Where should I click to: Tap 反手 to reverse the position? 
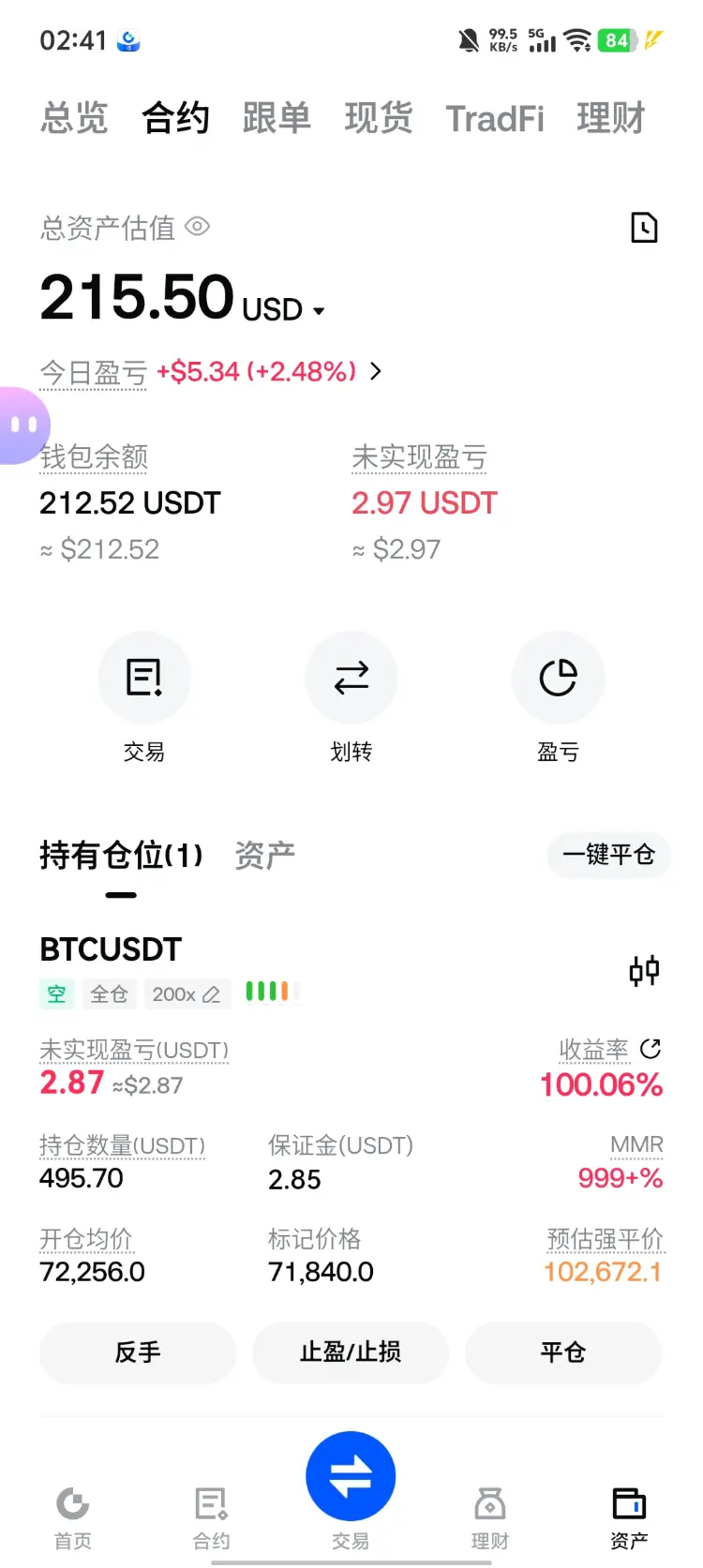[x=138, y=1351]
